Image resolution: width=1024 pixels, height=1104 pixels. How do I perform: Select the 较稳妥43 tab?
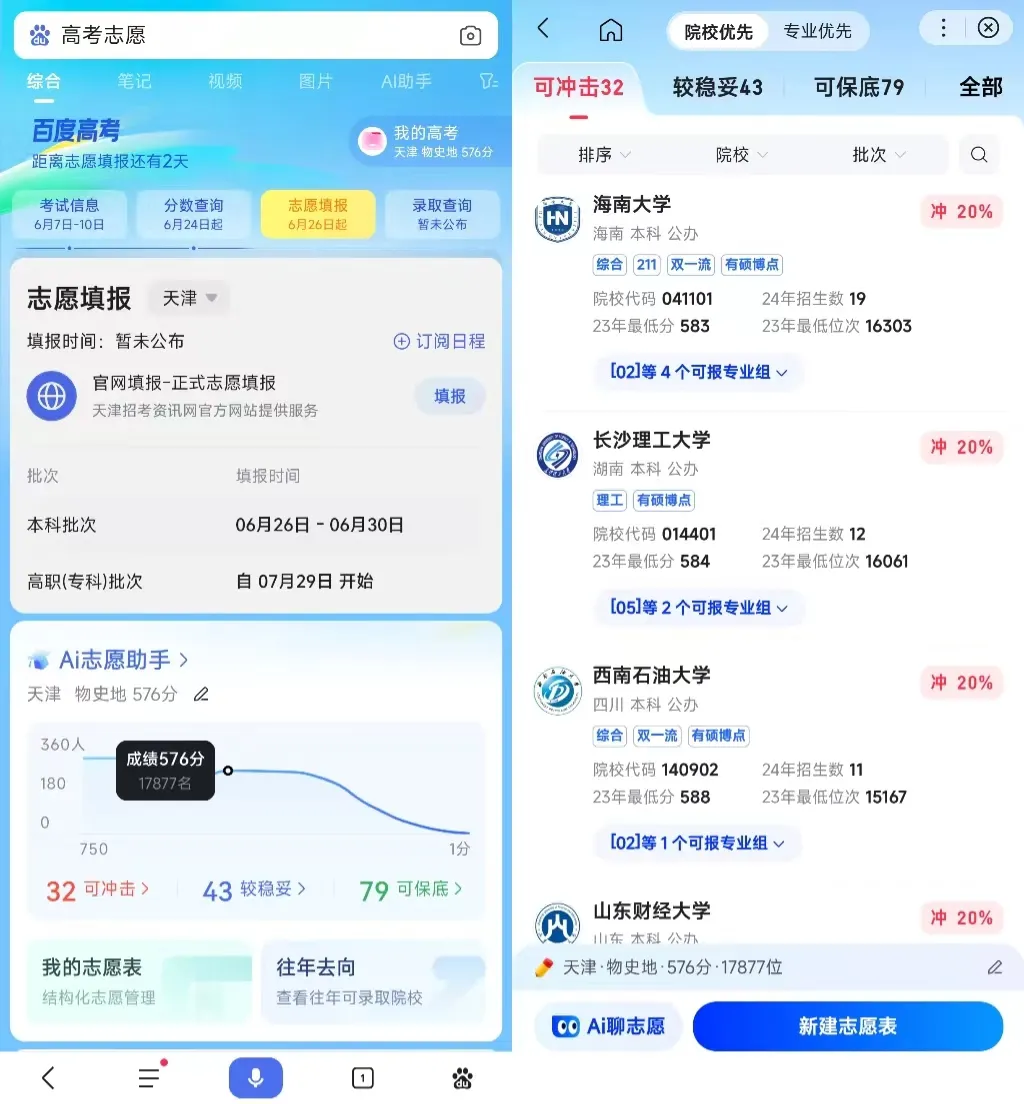pos(717,88)
